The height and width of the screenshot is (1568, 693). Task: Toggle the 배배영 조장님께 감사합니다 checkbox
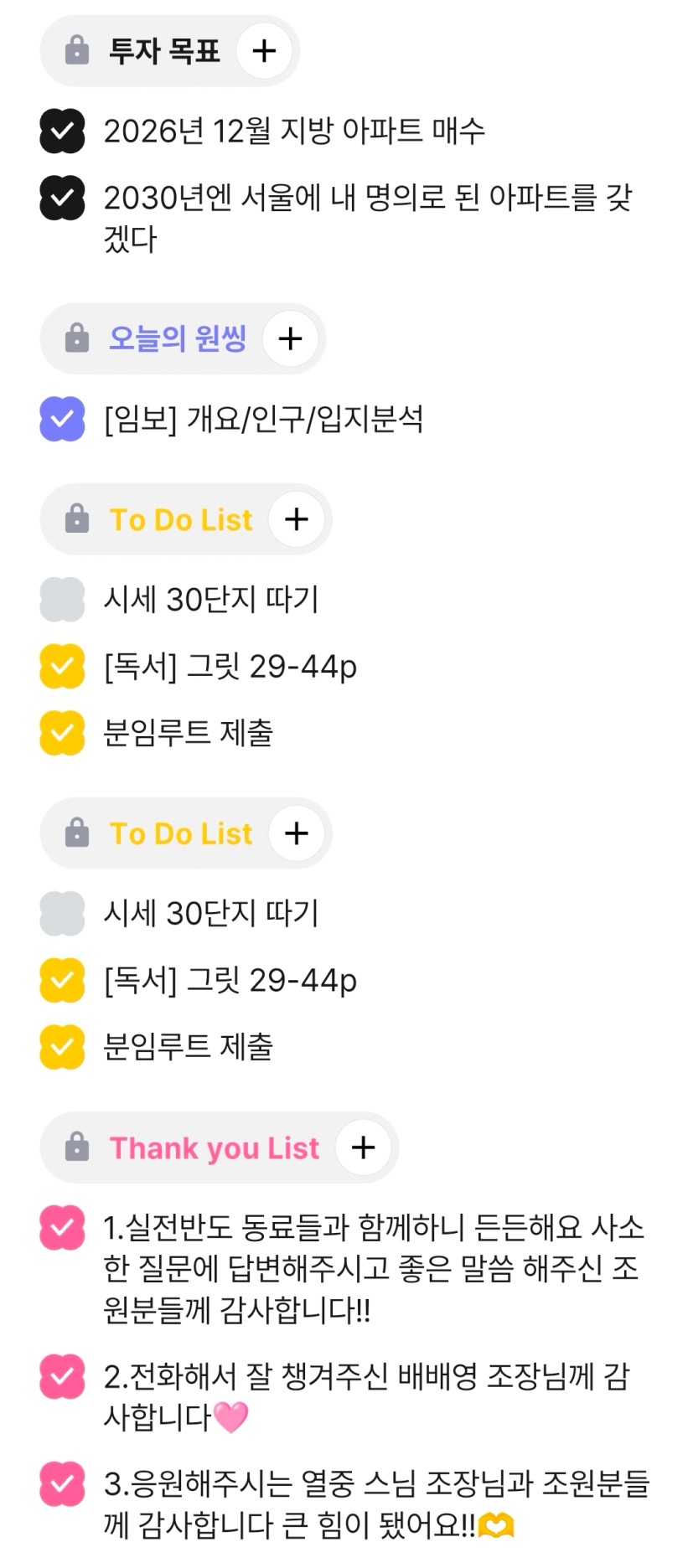pos(62,1376)
